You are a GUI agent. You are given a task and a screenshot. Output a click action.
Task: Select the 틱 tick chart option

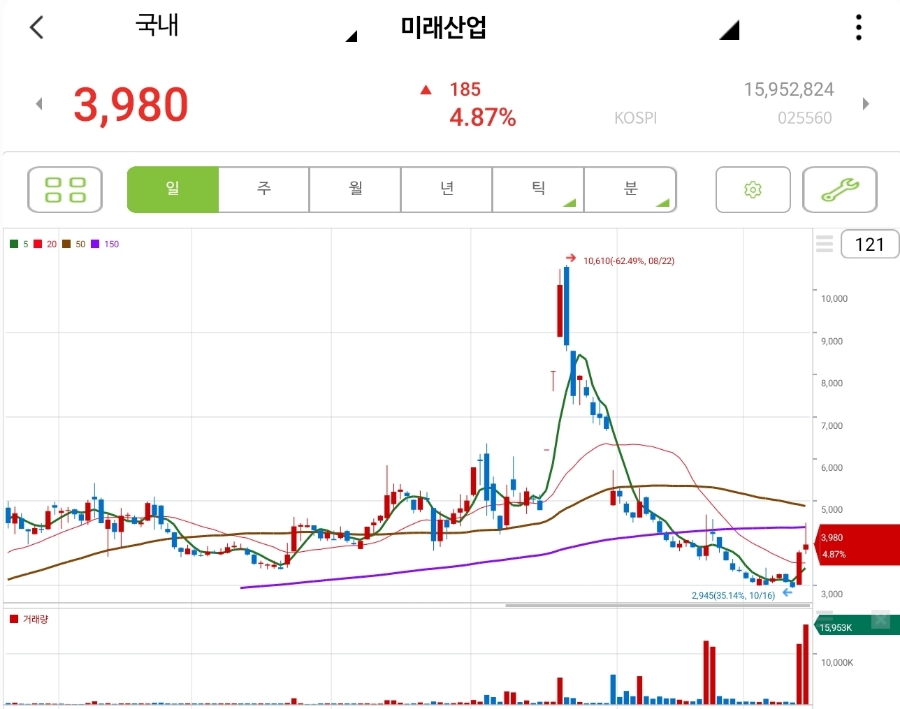coord(538,190)
